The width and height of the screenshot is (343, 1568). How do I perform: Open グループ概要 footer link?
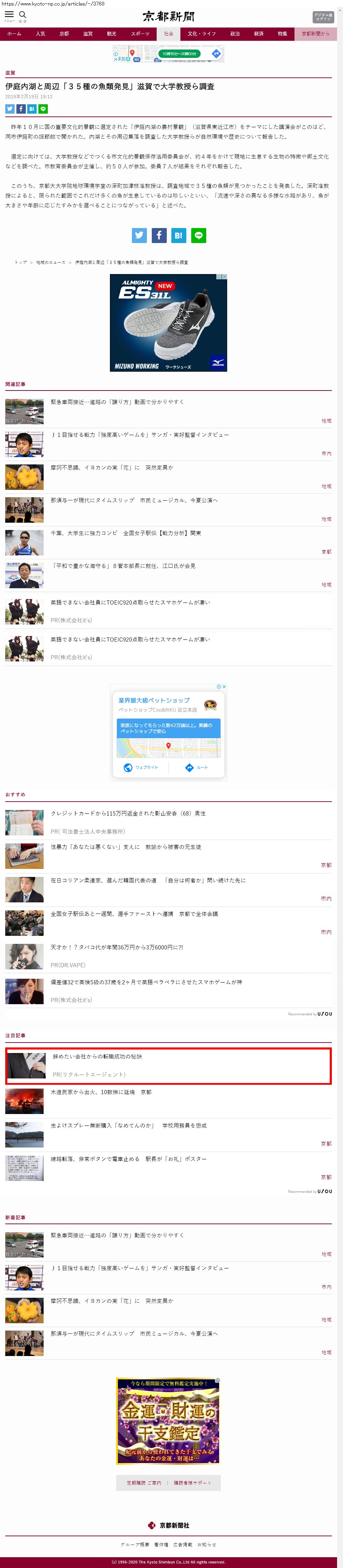(x=135, y=1544)
